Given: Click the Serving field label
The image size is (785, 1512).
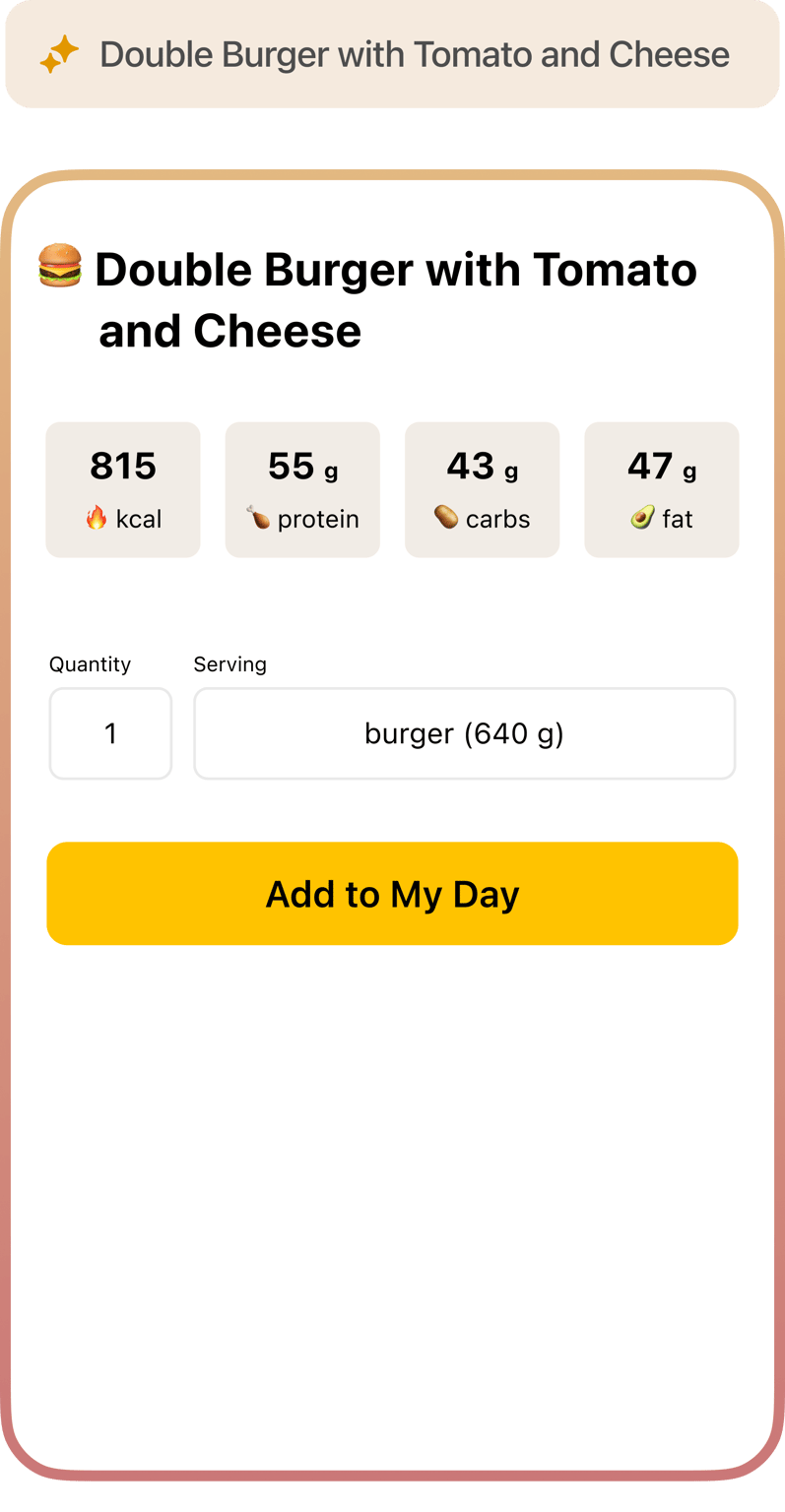Looking at the screenshot, I should (x=229, y=664).
